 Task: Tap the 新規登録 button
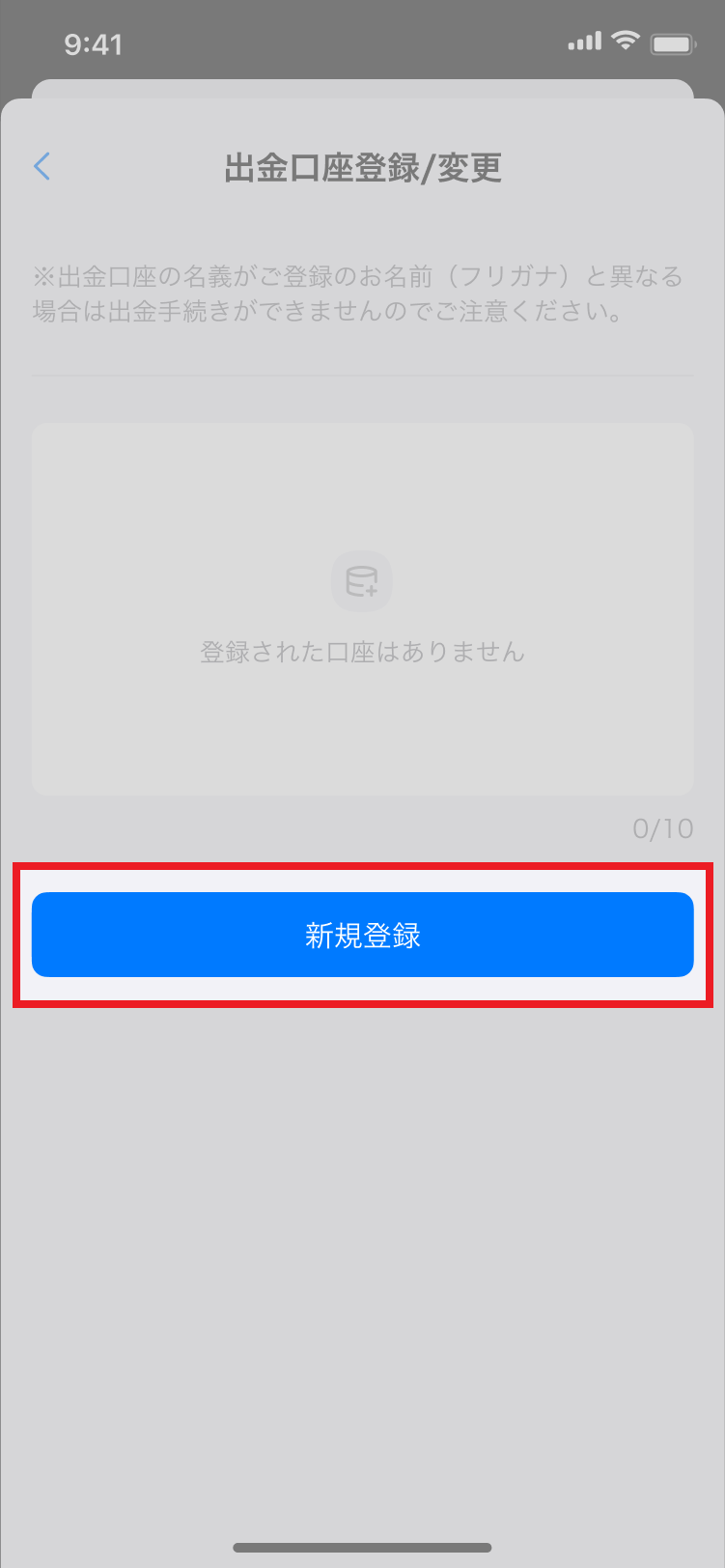[362, 935]
